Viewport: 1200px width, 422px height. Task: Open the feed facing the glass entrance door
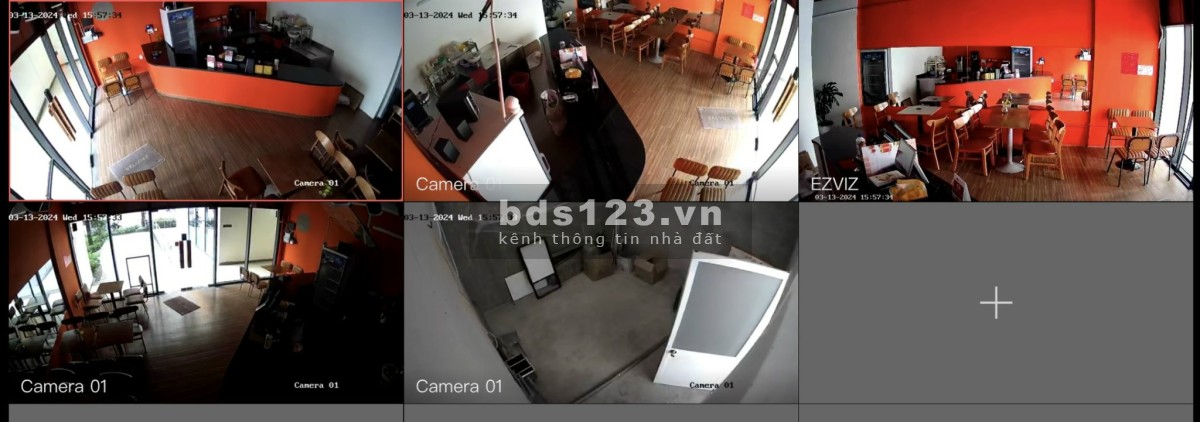coord(206,303)
